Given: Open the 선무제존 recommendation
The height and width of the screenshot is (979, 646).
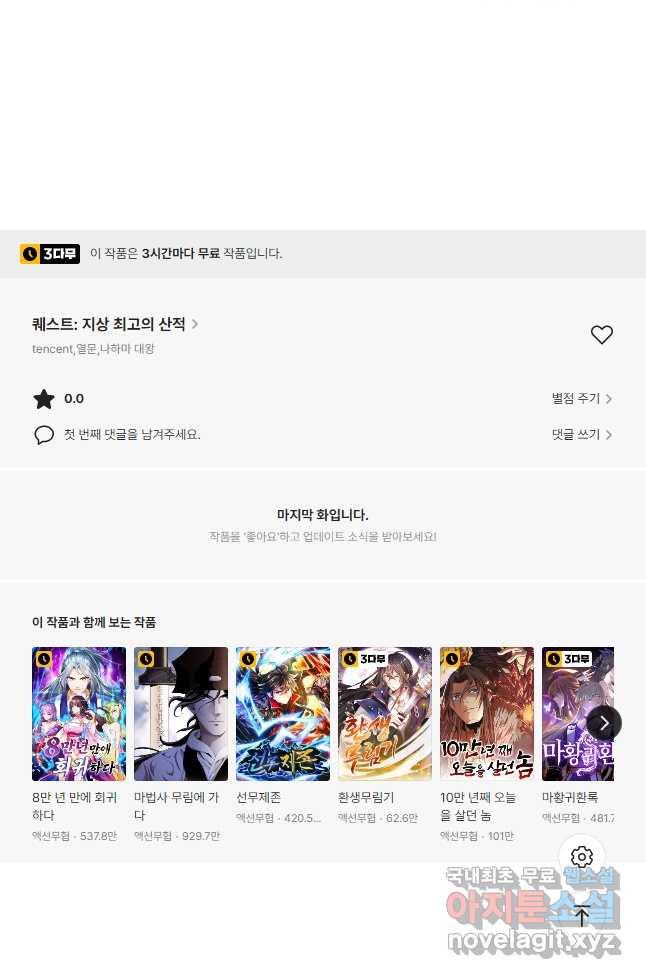Looking at the screenshot, I should (283, 714).
